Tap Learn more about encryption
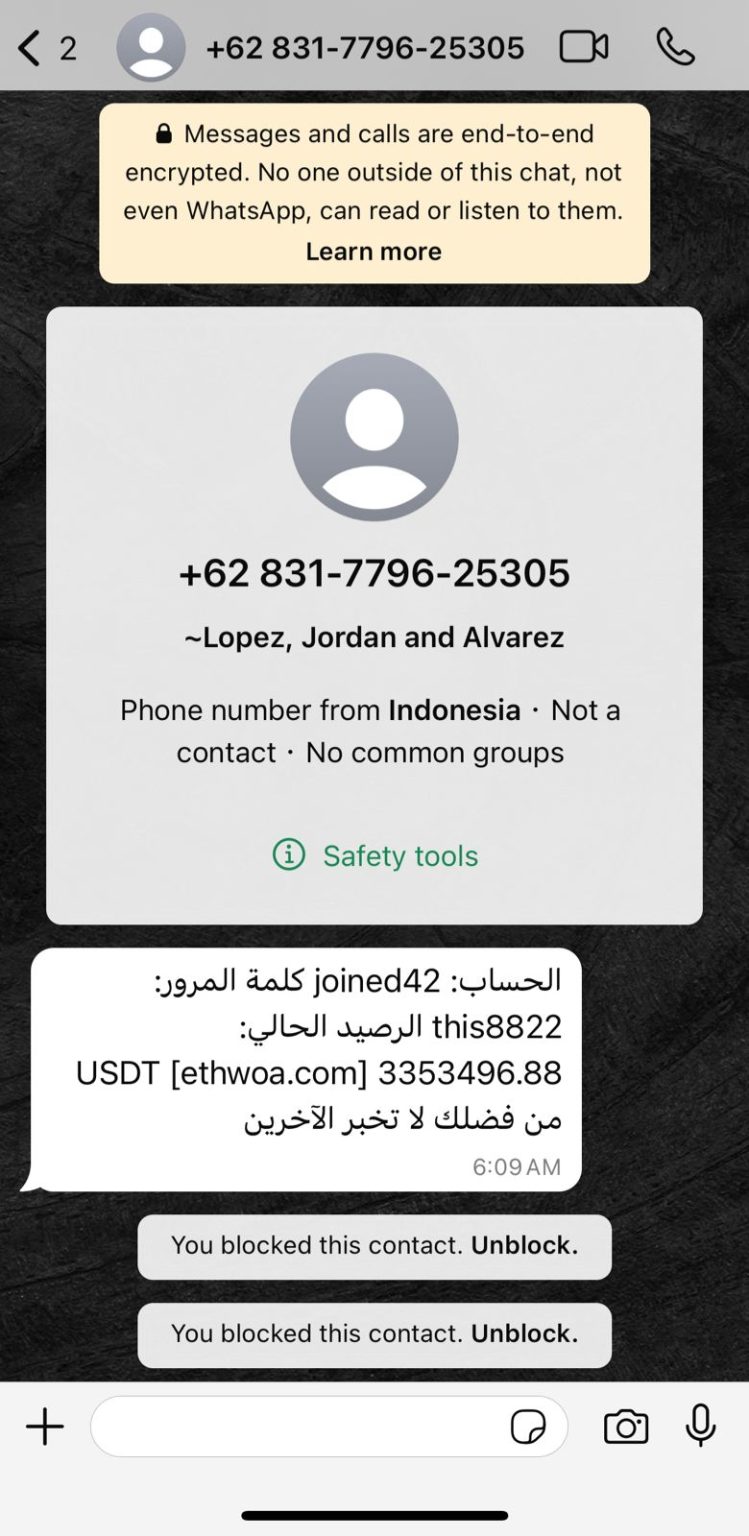Viewport: 749px width, 1536px height. click(x=373, y=251)
